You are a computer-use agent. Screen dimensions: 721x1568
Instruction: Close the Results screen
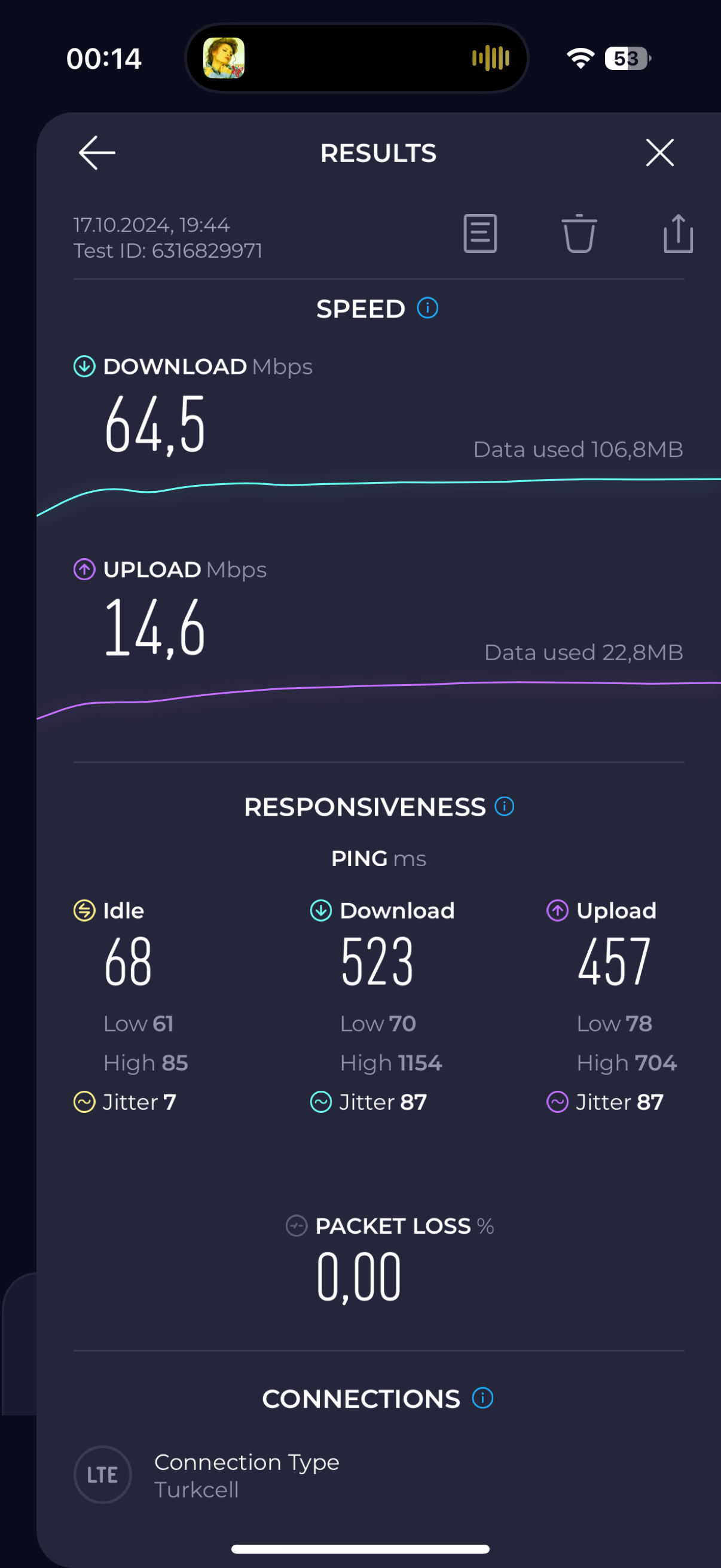pyautogui.click(x=659, y=152)
